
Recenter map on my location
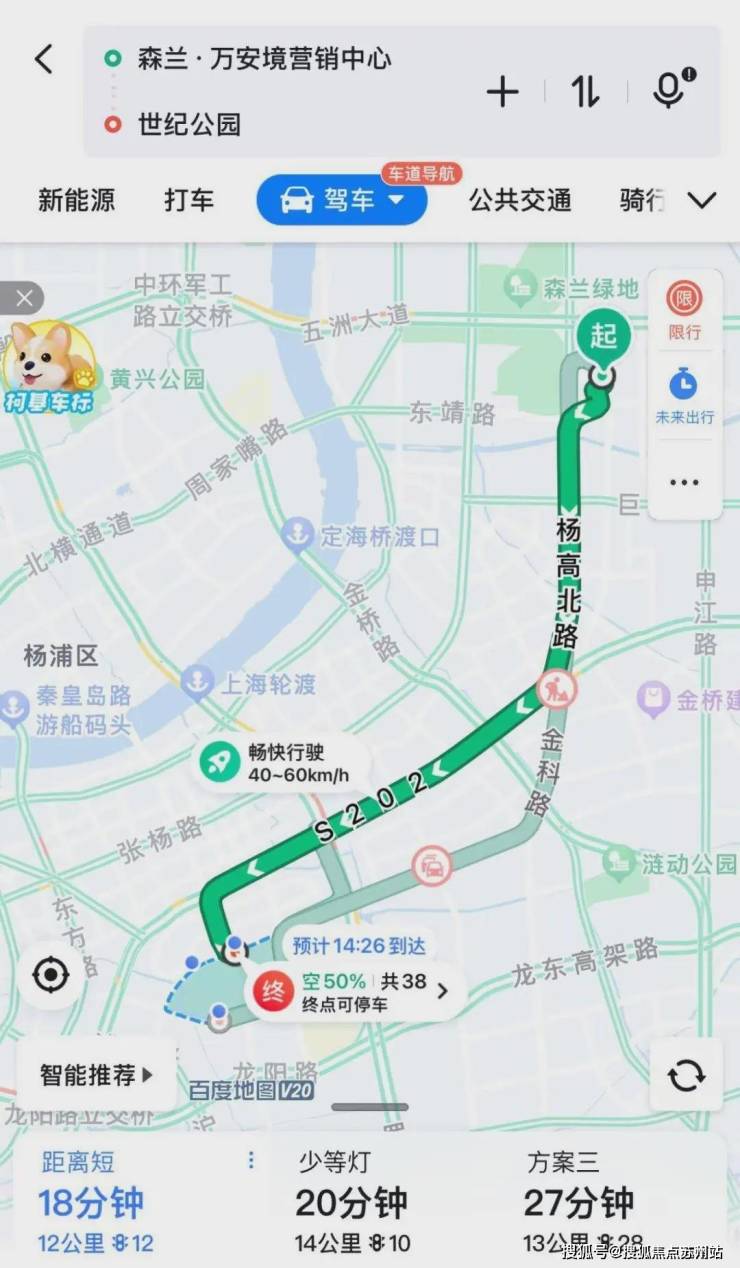coord(52,974)
